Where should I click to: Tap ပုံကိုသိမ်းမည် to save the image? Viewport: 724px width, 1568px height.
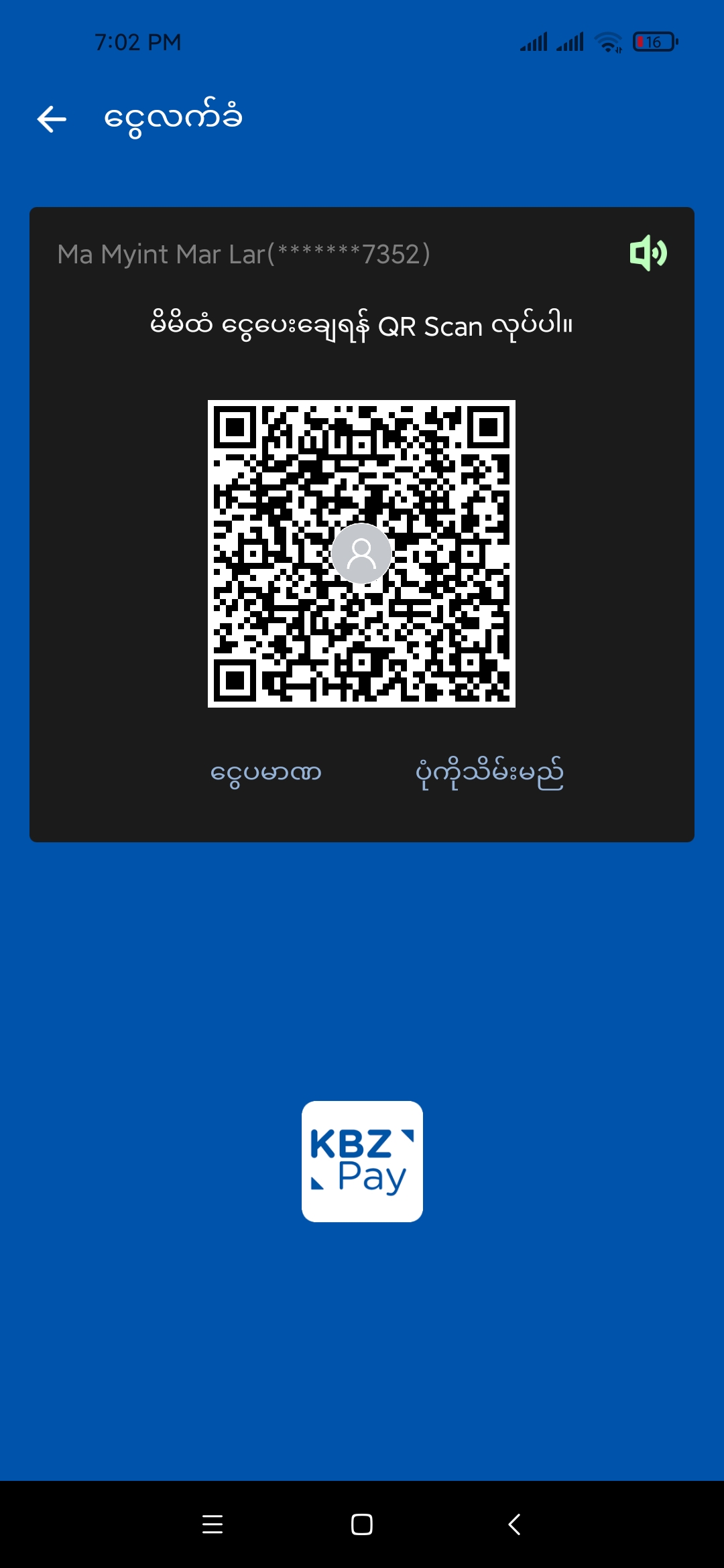[x=489, y=774]
